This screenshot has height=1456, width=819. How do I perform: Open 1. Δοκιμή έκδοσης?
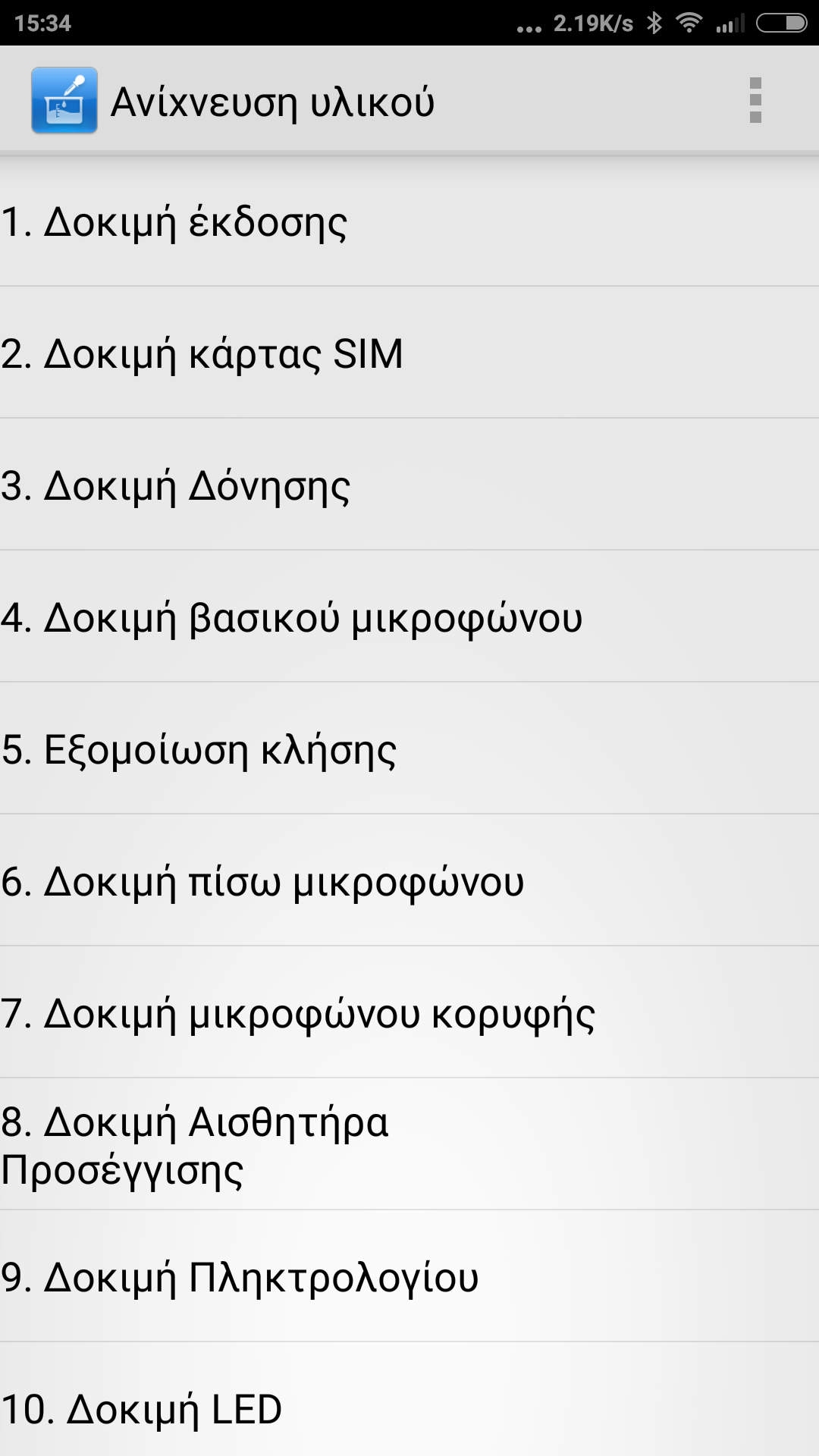tap(409, 221)
